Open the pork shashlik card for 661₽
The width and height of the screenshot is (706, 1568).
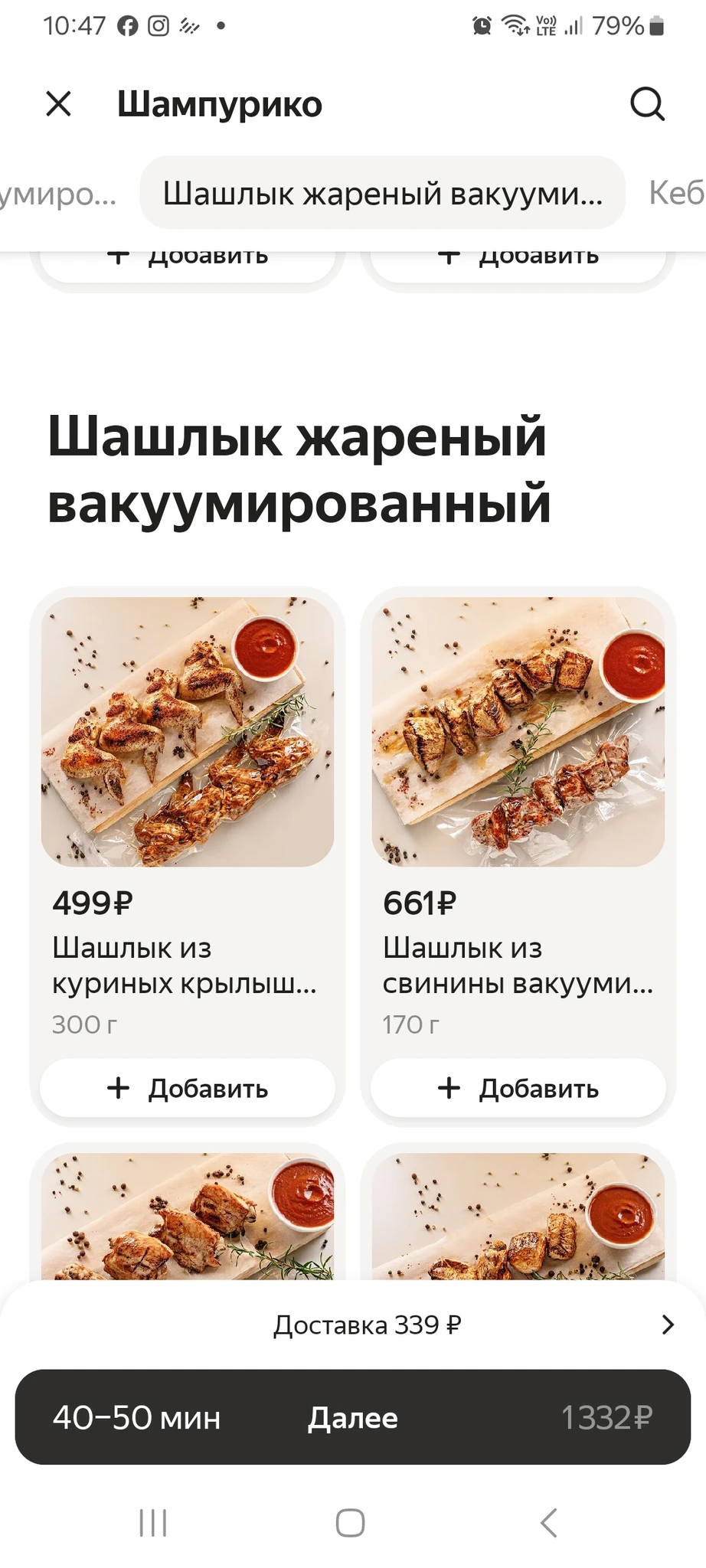click(x=518, y=733)
